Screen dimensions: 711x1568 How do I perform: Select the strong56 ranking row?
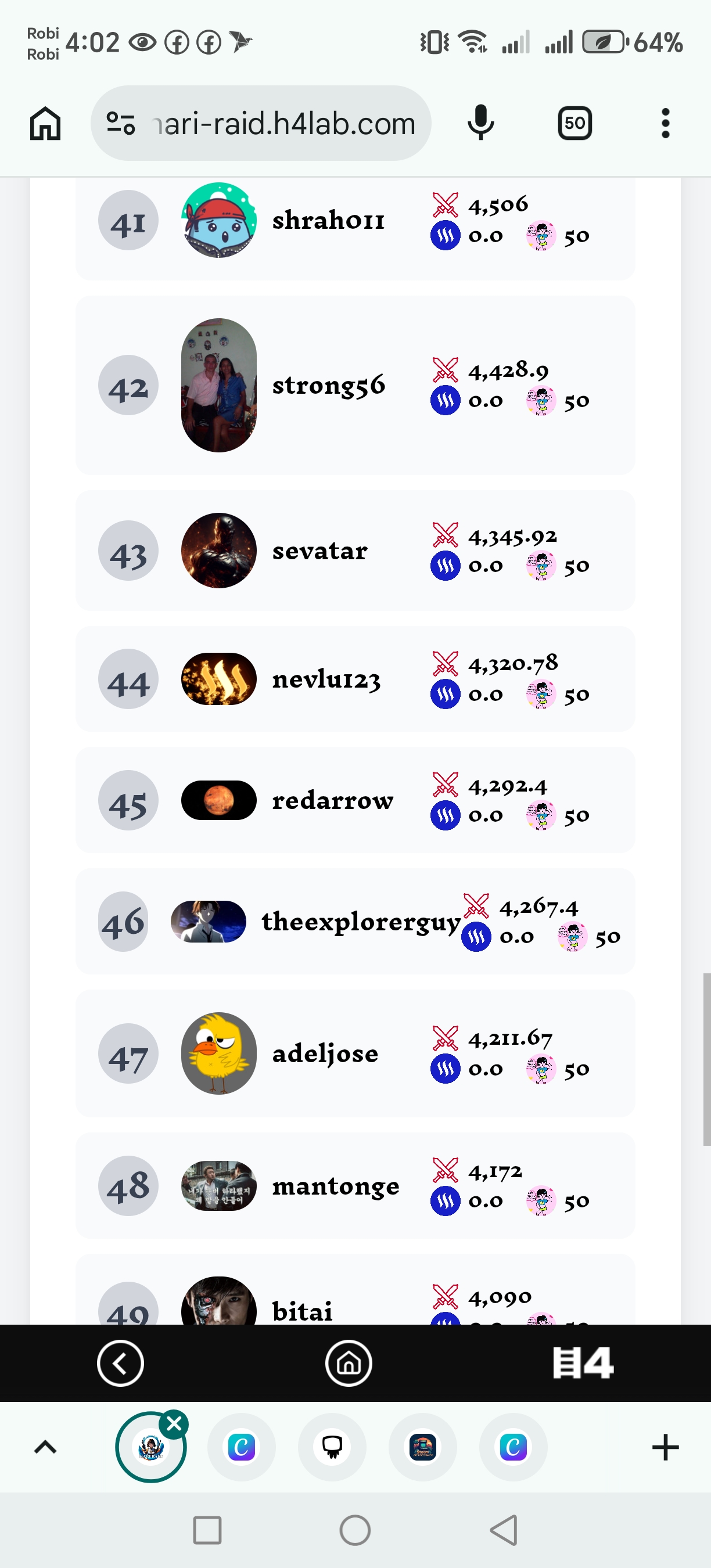(355, 385)
